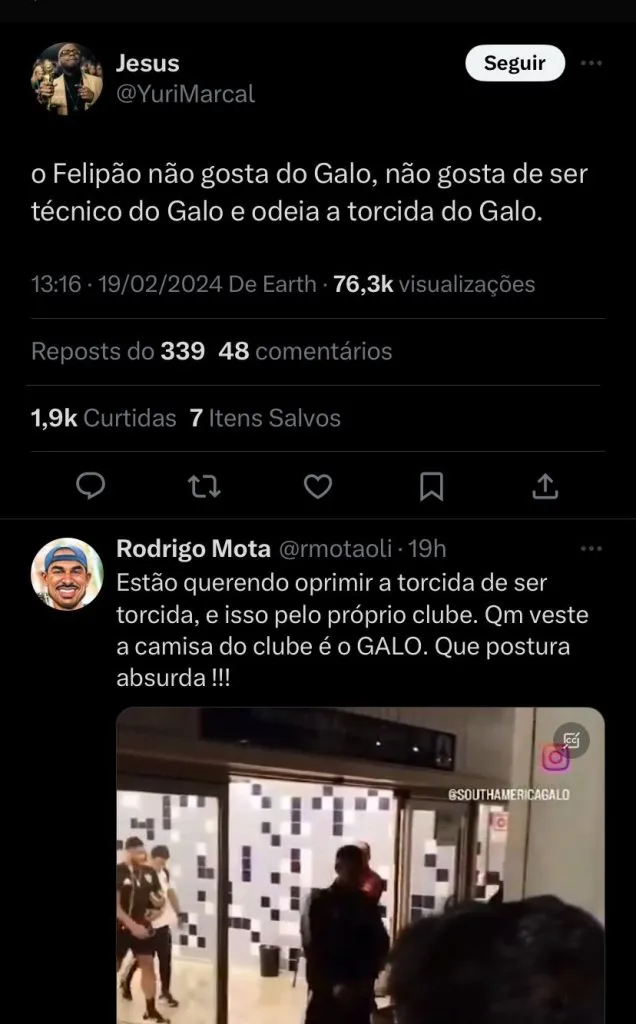The height and width of the screenshot is (1024, 636).
Task: Open overflow menu on Rodrigo Mota's reply
Action: tap(592, 549)
